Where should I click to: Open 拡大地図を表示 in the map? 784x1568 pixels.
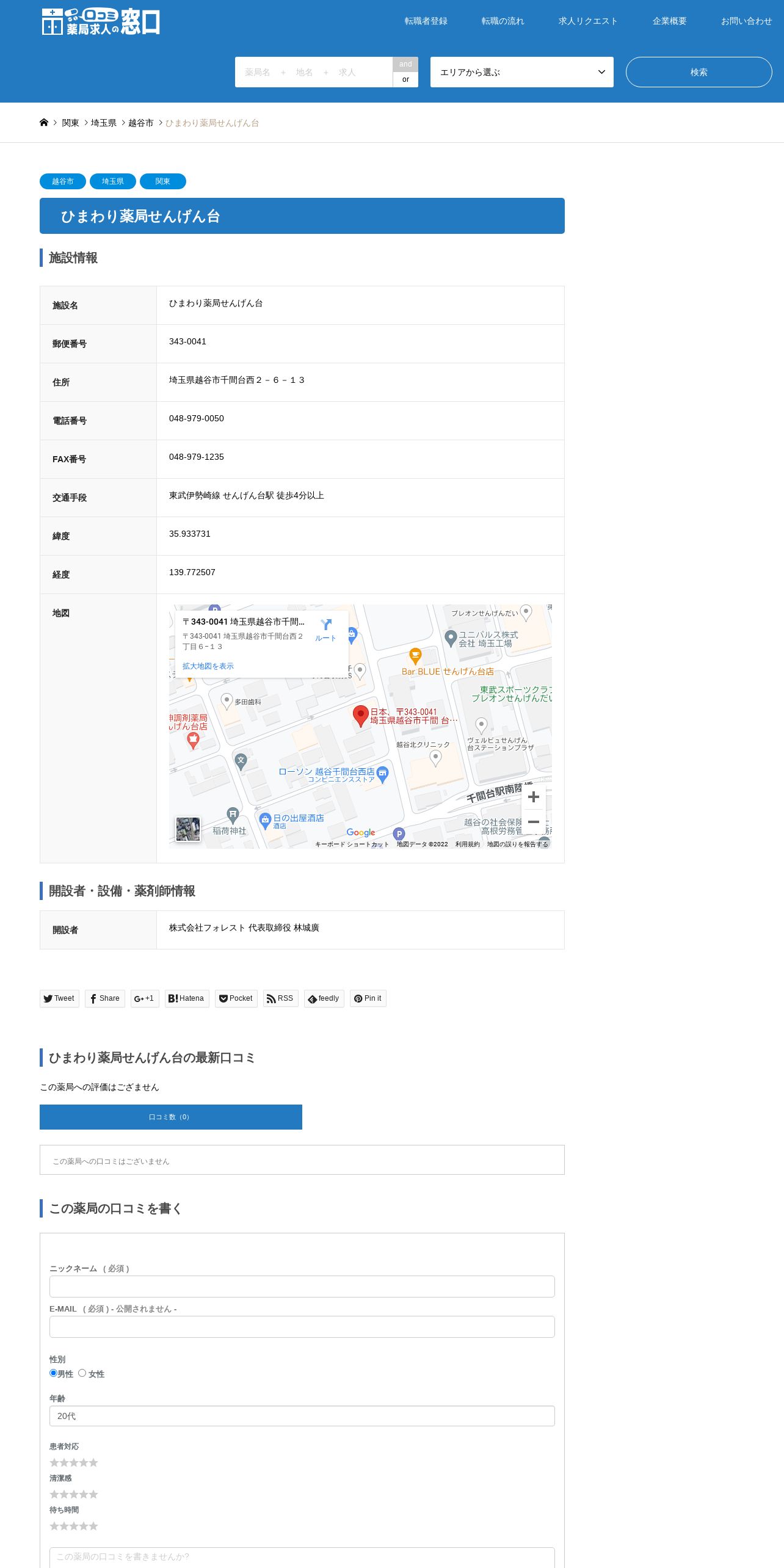(x=208, y=666)
